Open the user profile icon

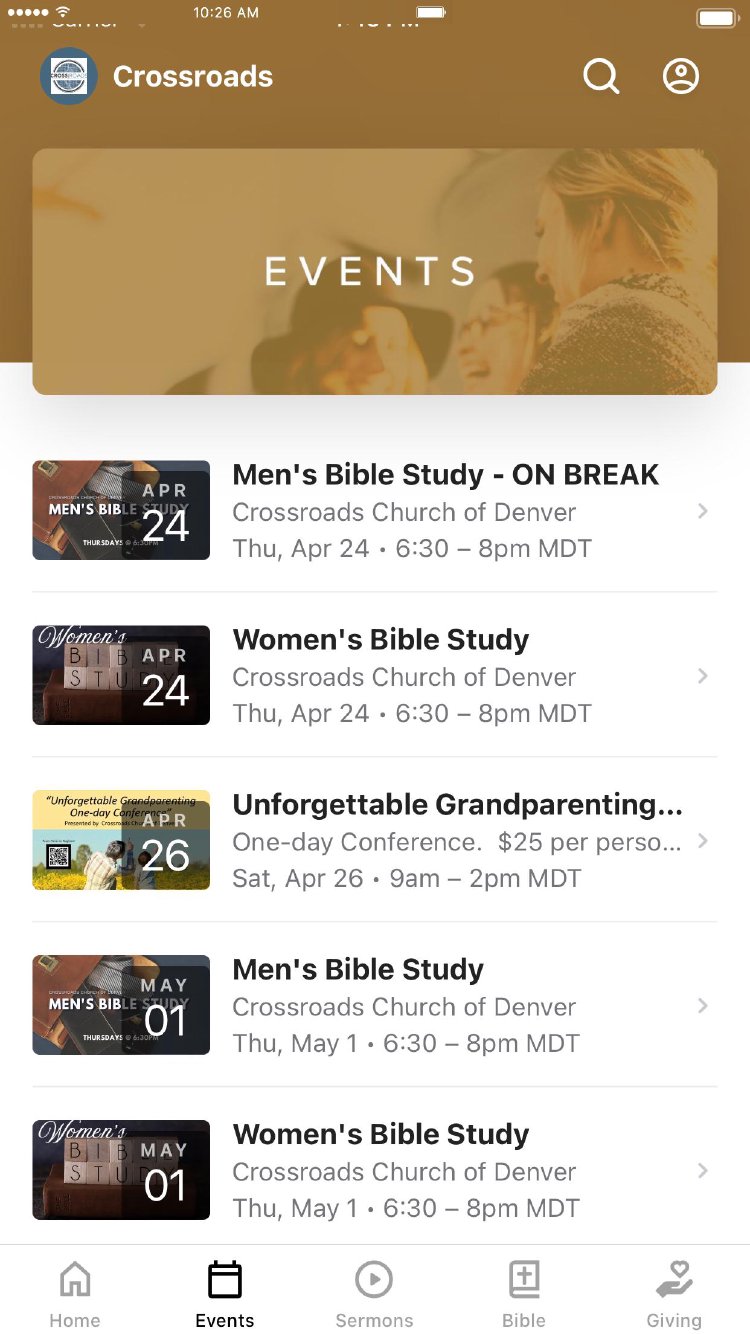[x=681, y=76]
